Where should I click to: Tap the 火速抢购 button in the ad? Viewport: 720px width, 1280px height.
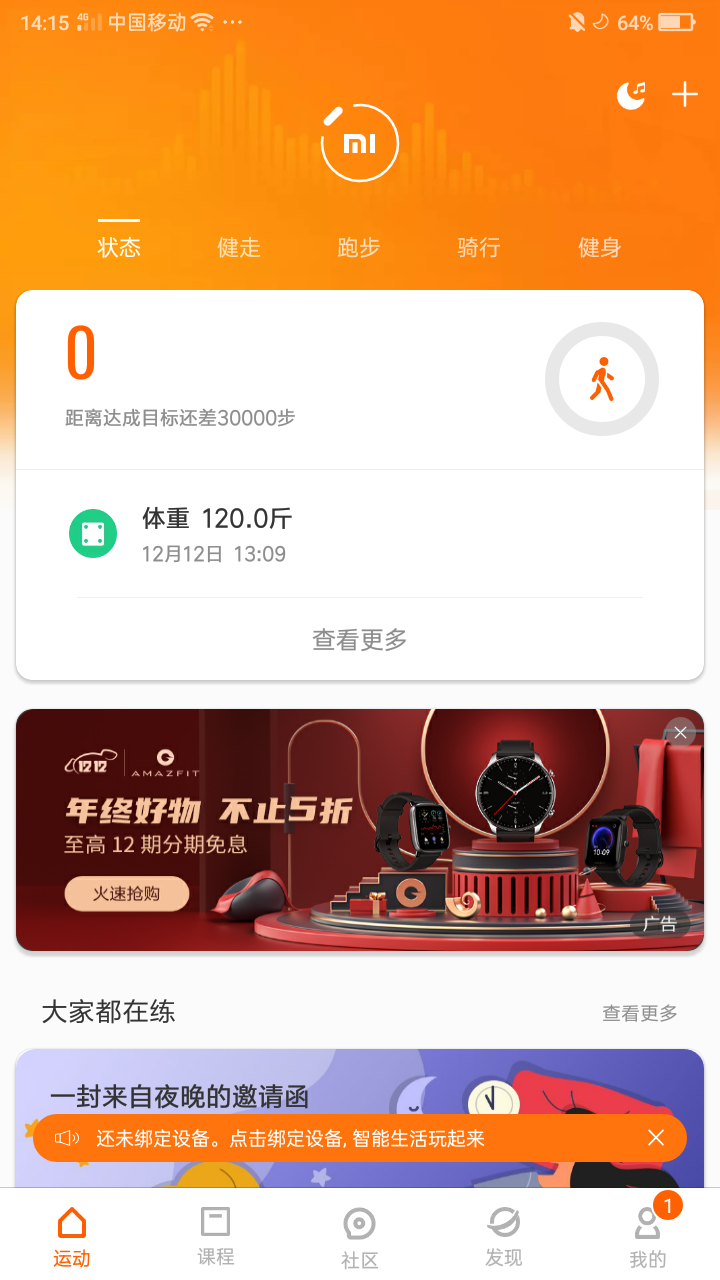(x=127, y=893)
